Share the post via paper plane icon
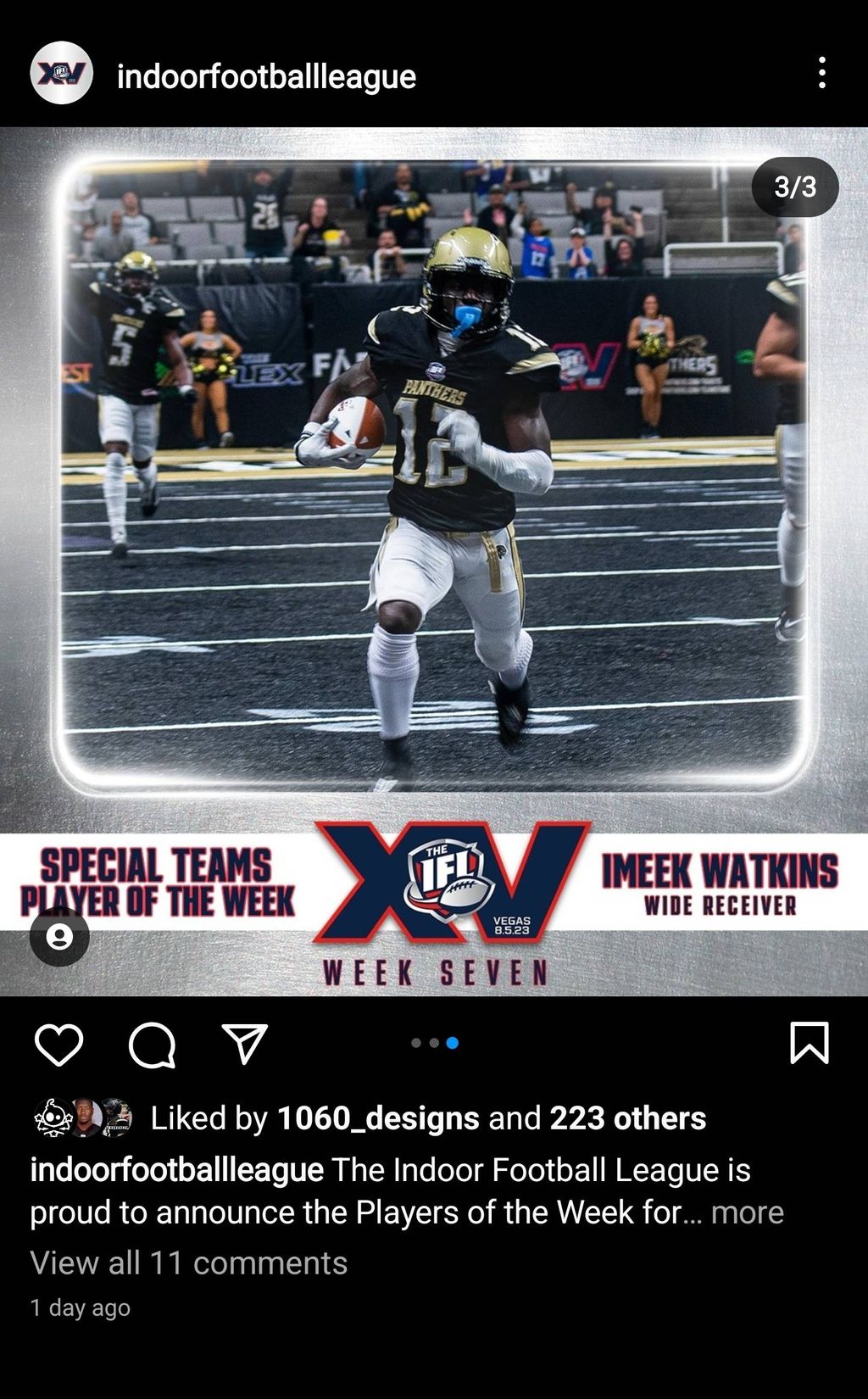 [245, 1044]
